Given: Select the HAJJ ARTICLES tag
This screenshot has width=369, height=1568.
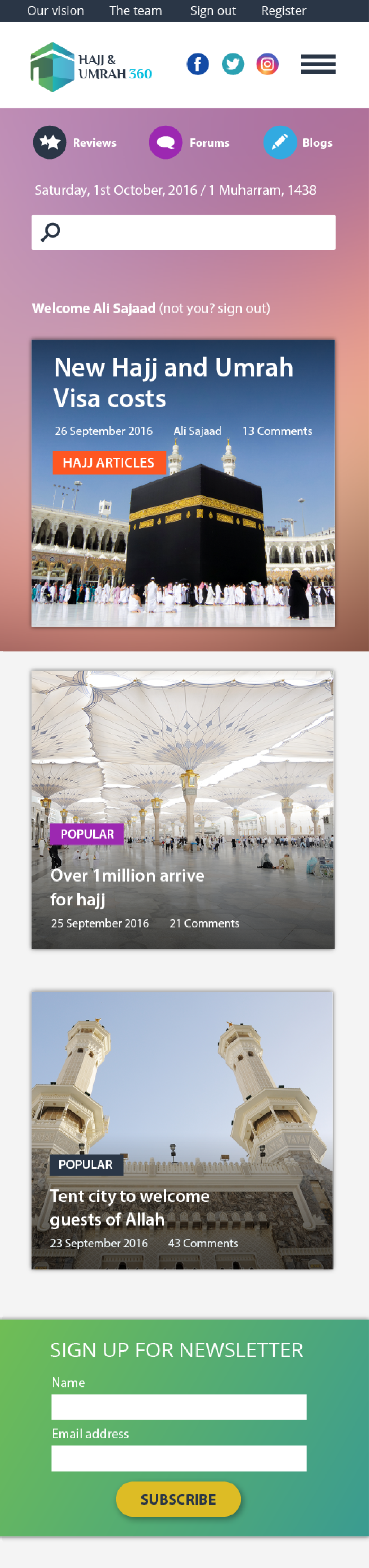Looking at the screenshot, I should click(x=108, y=462).
